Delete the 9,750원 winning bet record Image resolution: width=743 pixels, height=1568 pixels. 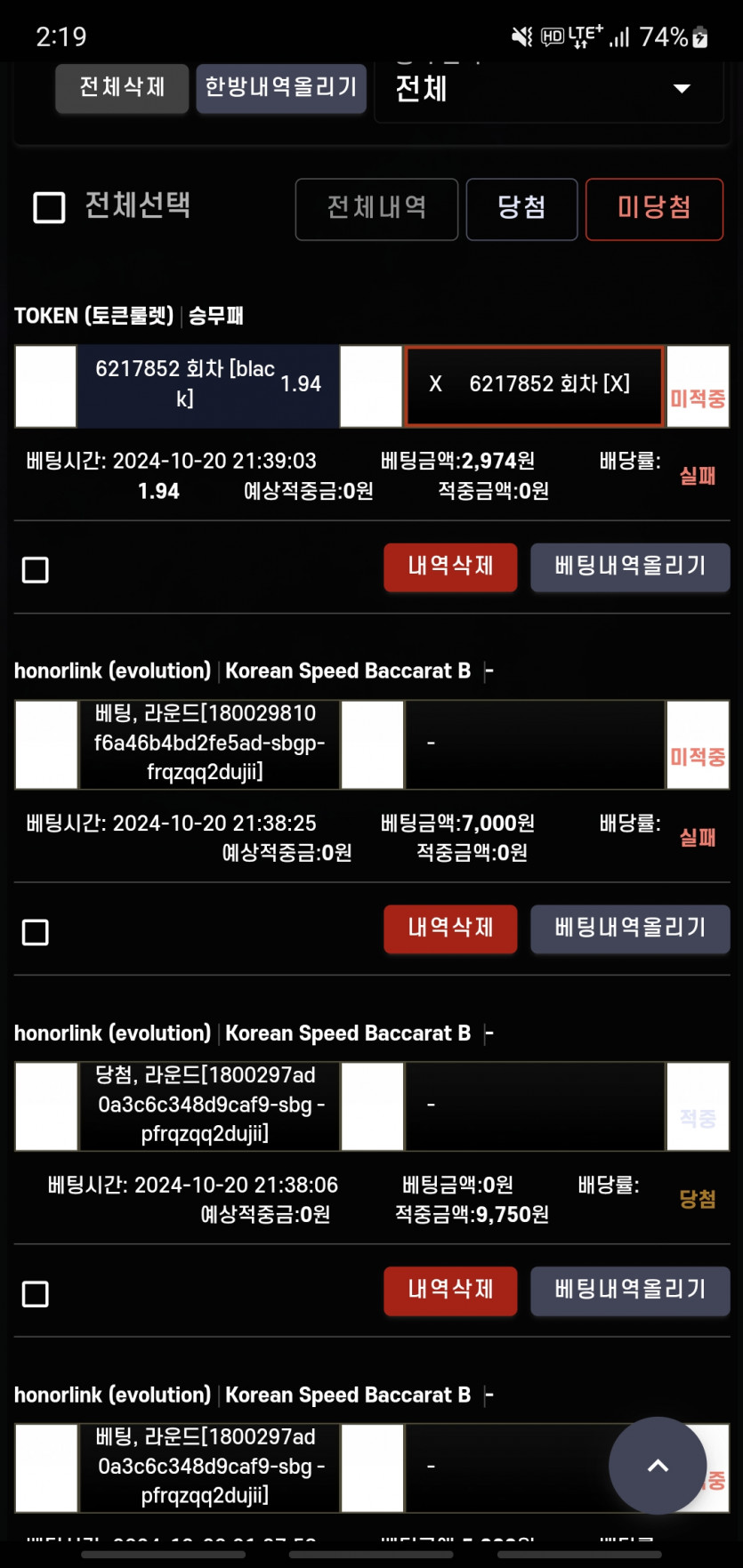[450, 1291]
